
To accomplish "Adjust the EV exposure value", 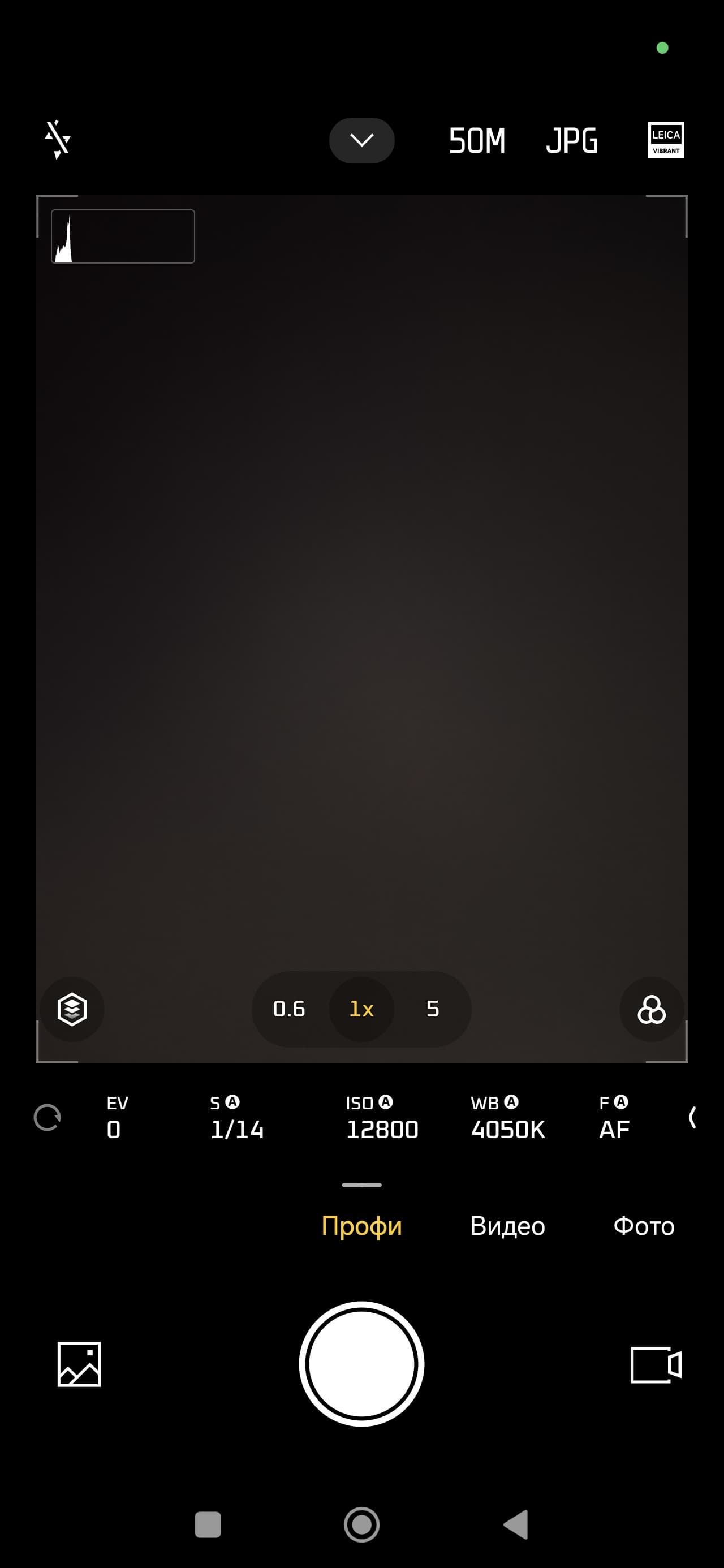I will pos(117,1118).
